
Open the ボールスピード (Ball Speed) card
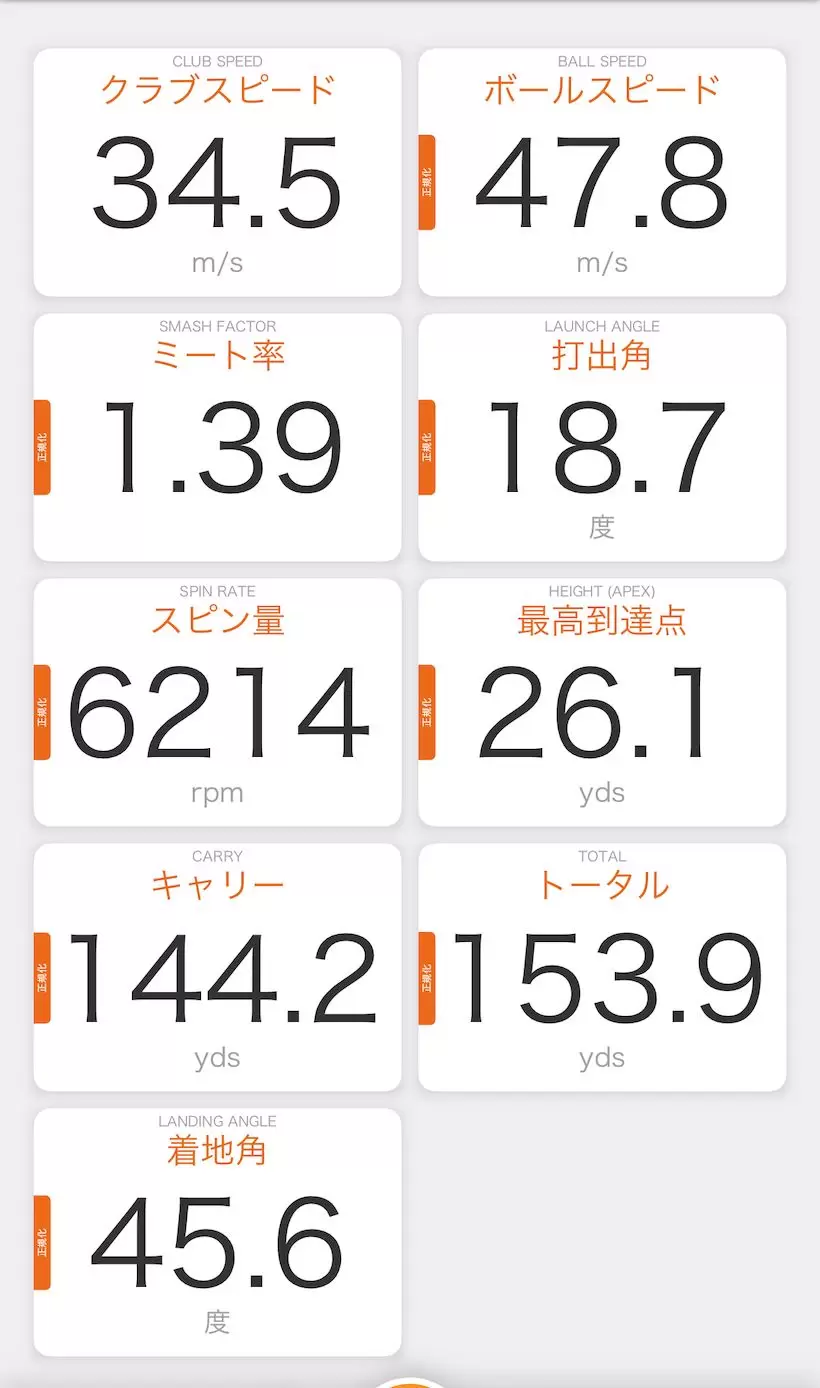[x=602, y=172]
